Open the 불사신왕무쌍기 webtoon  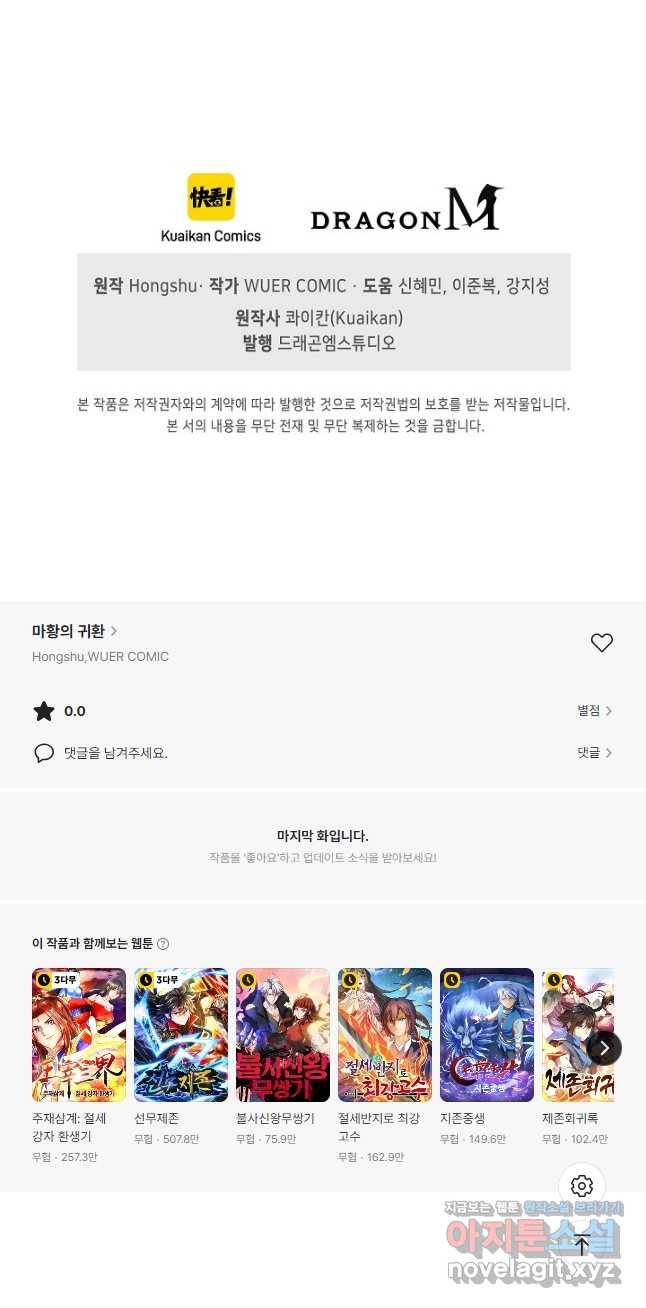coord(283,1034)
